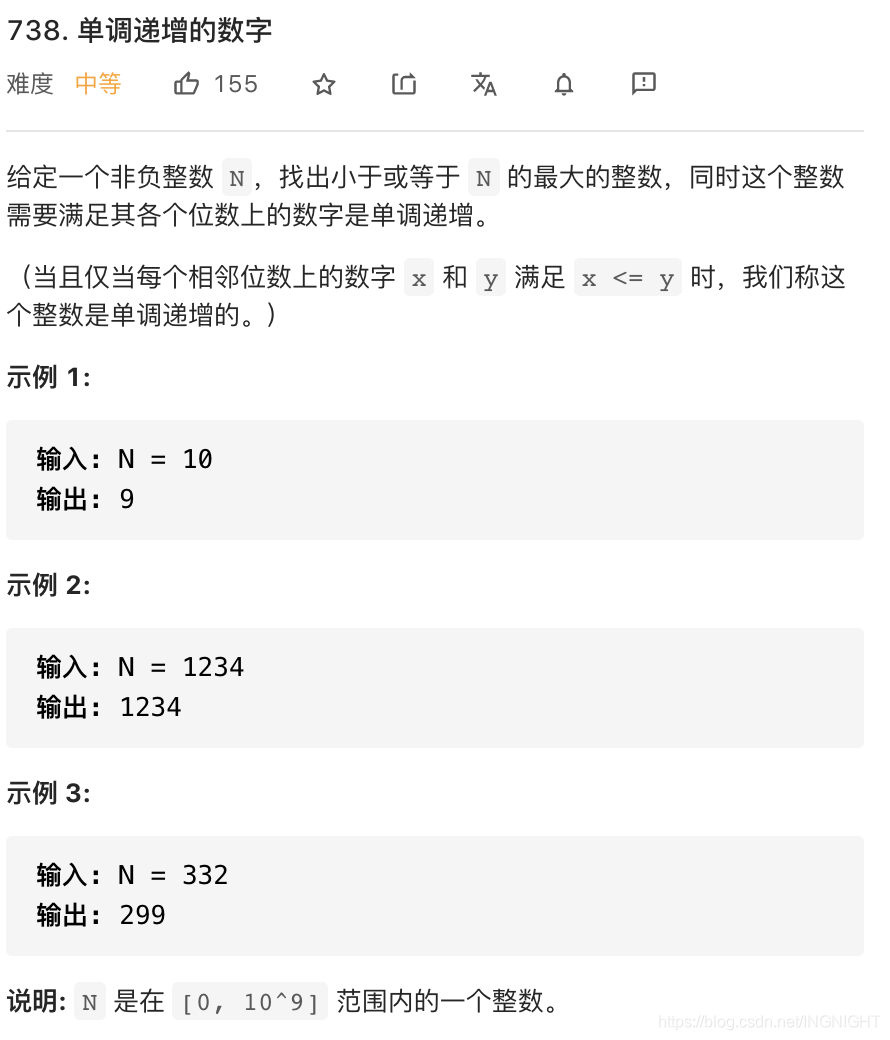Image resolution: width=890 pixels, height=1040 pixels.
Task: Switch language using the translate icon
Action: click(483, 86)
